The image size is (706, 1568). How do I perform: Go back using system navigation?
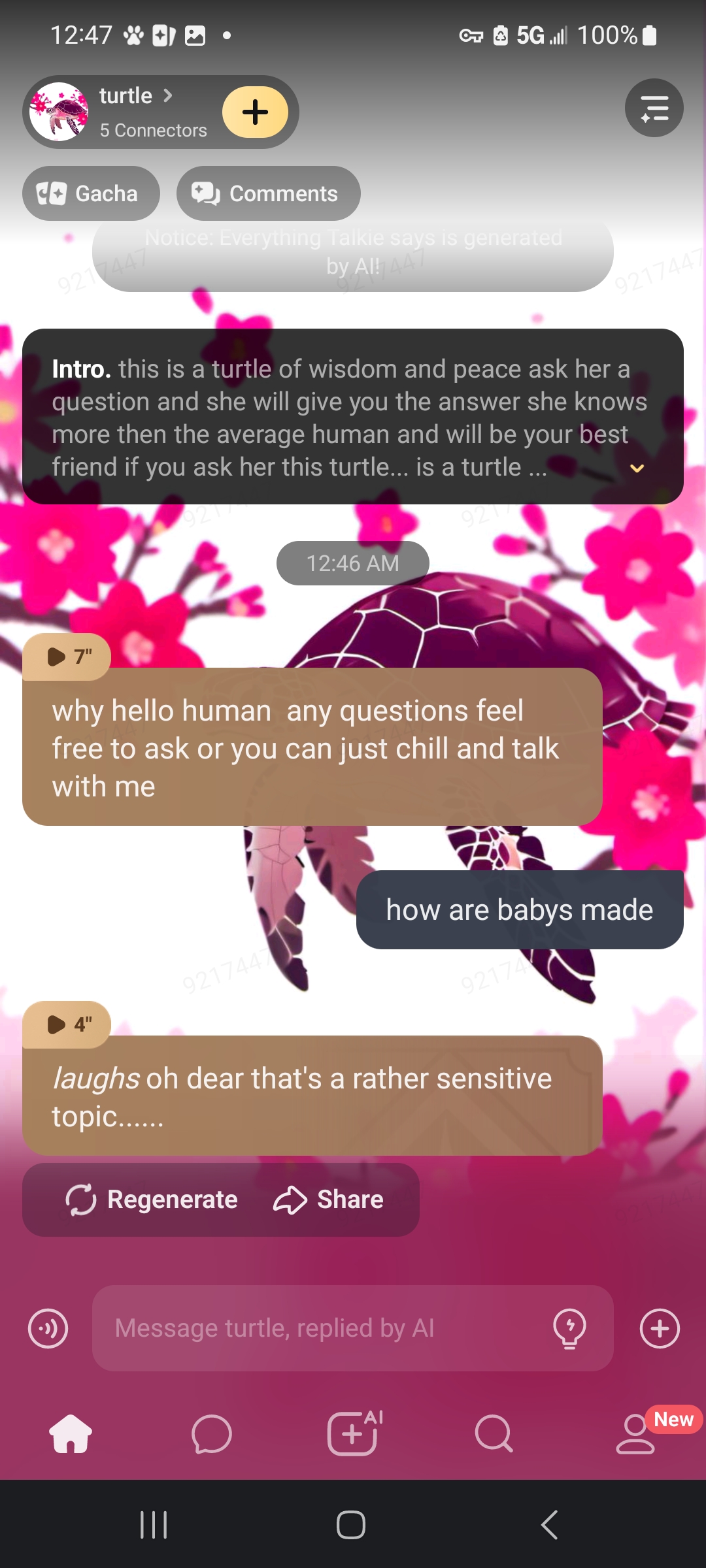[550, 1525]
